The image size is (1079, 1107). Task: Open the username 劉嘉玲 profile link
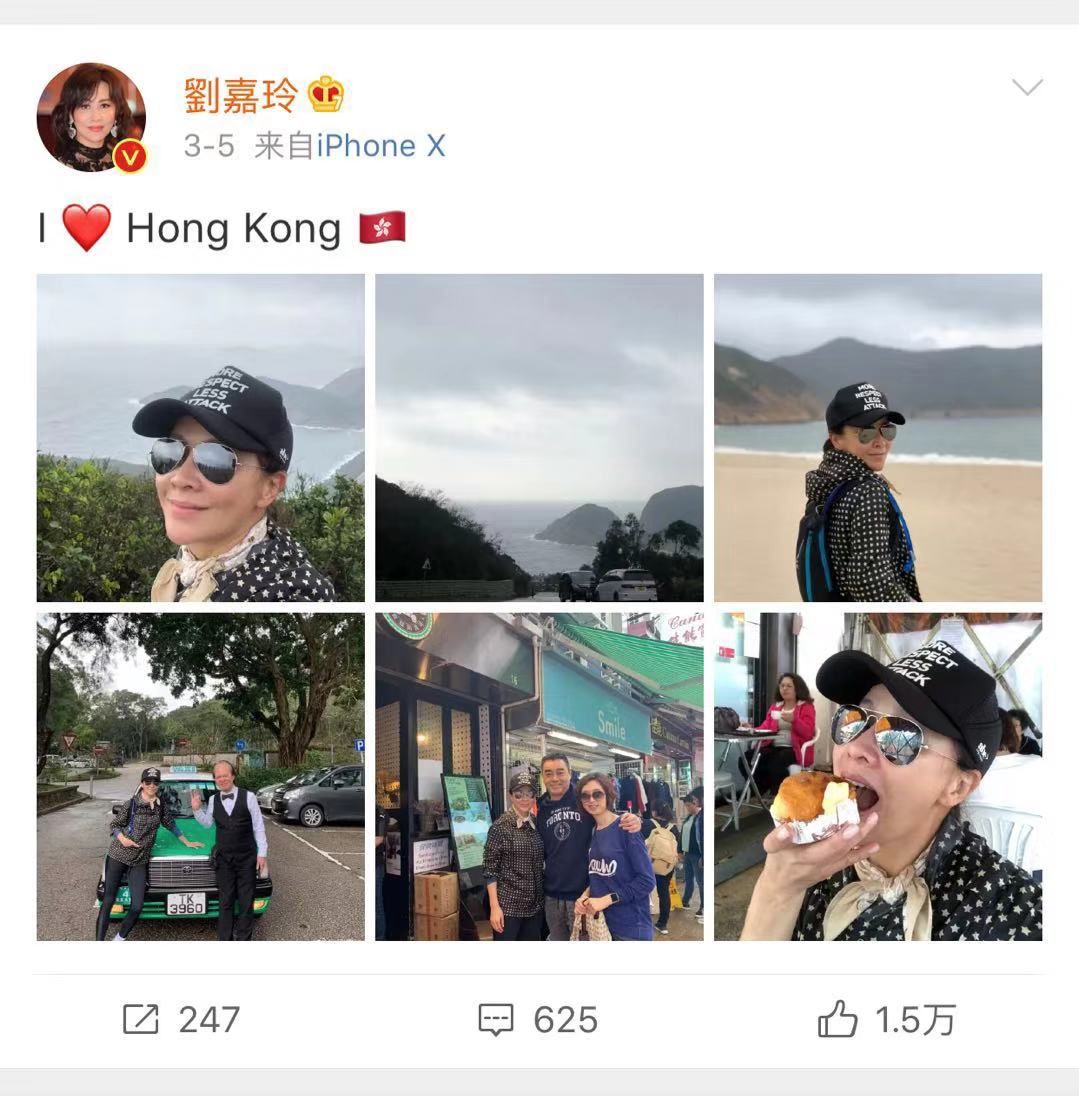click(x=241, y=95)
